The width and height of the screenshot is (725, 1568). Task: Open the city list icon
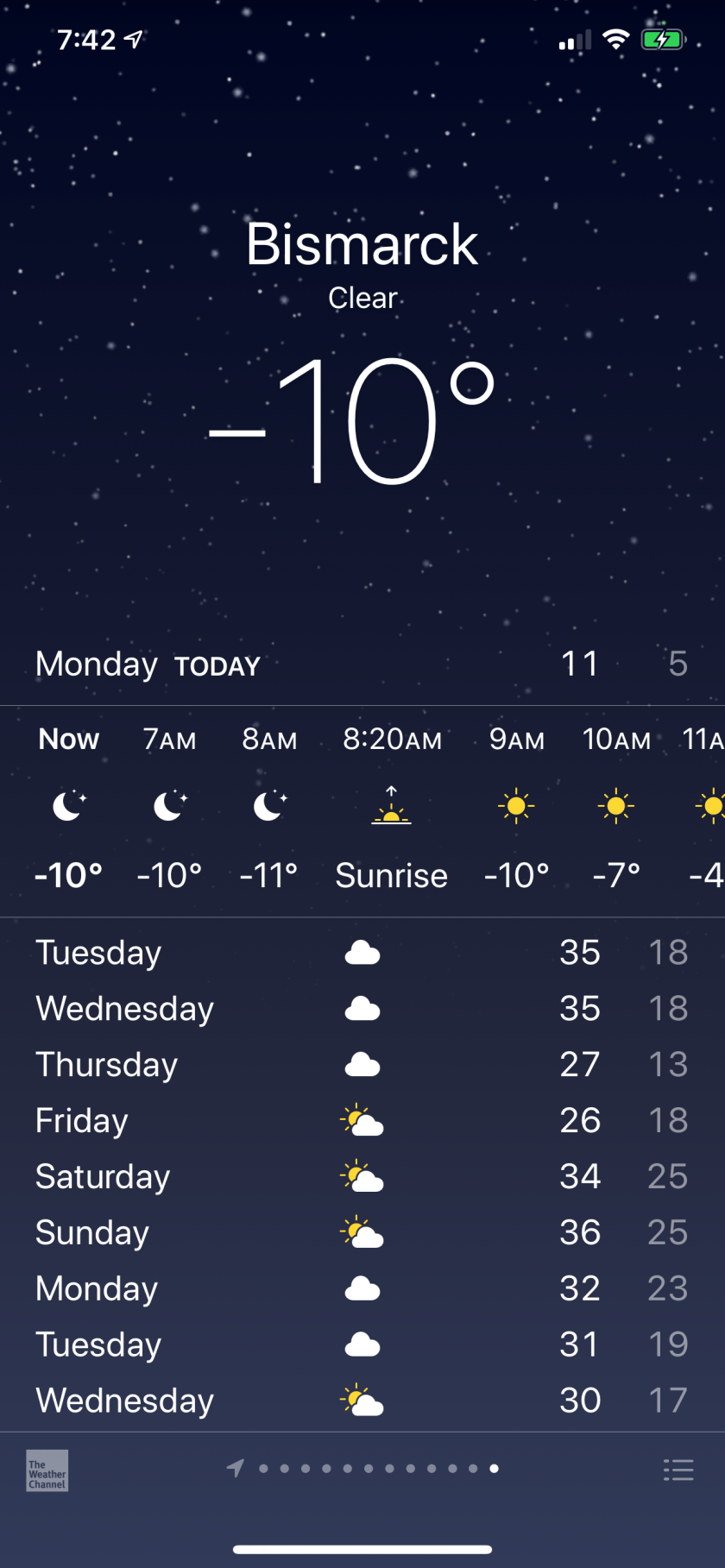[x=678, y=1470]
